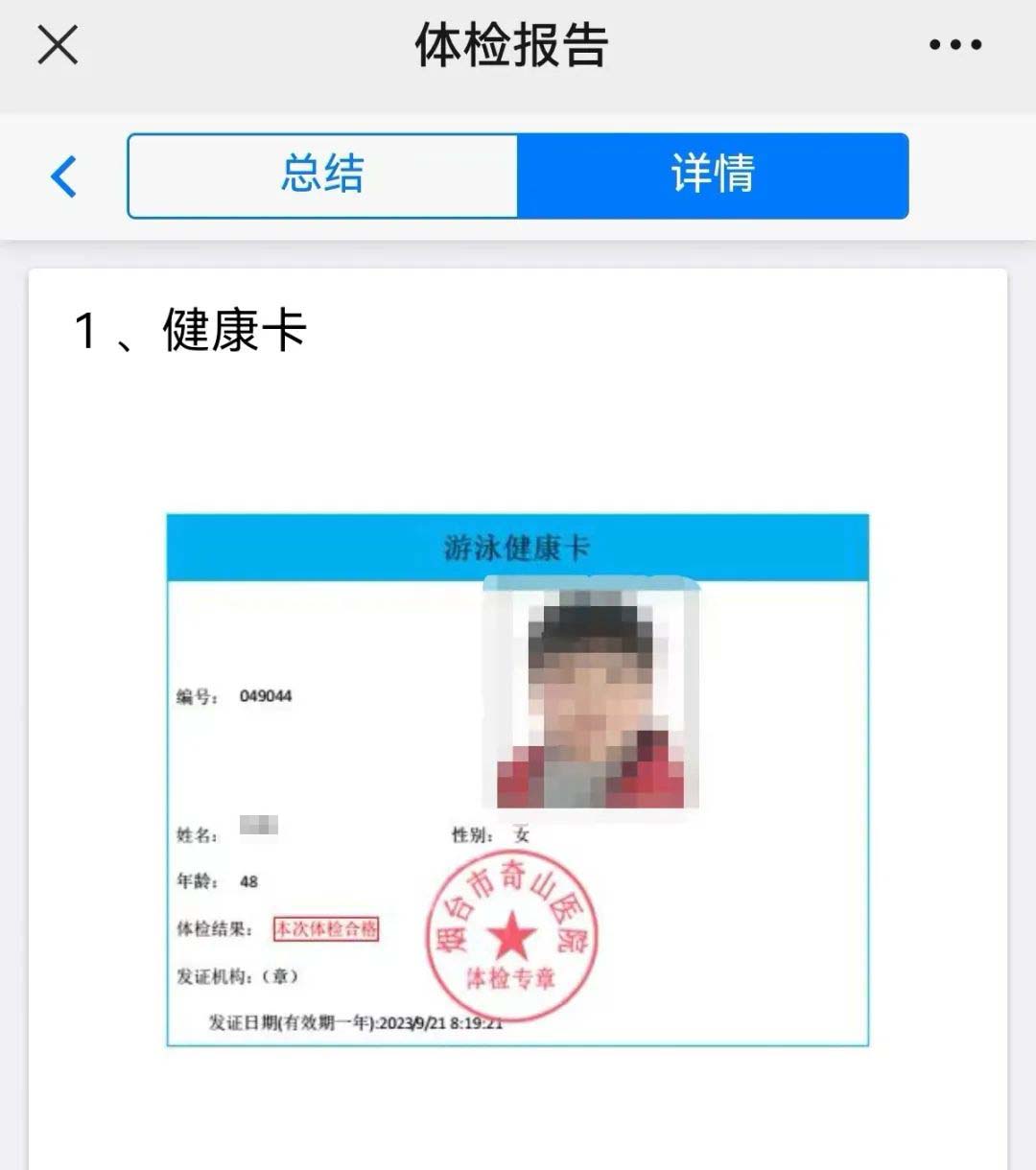Switch to the 总结 tab
Viewport: 1036px width, 1170px height.
click(x=322, y=176)
